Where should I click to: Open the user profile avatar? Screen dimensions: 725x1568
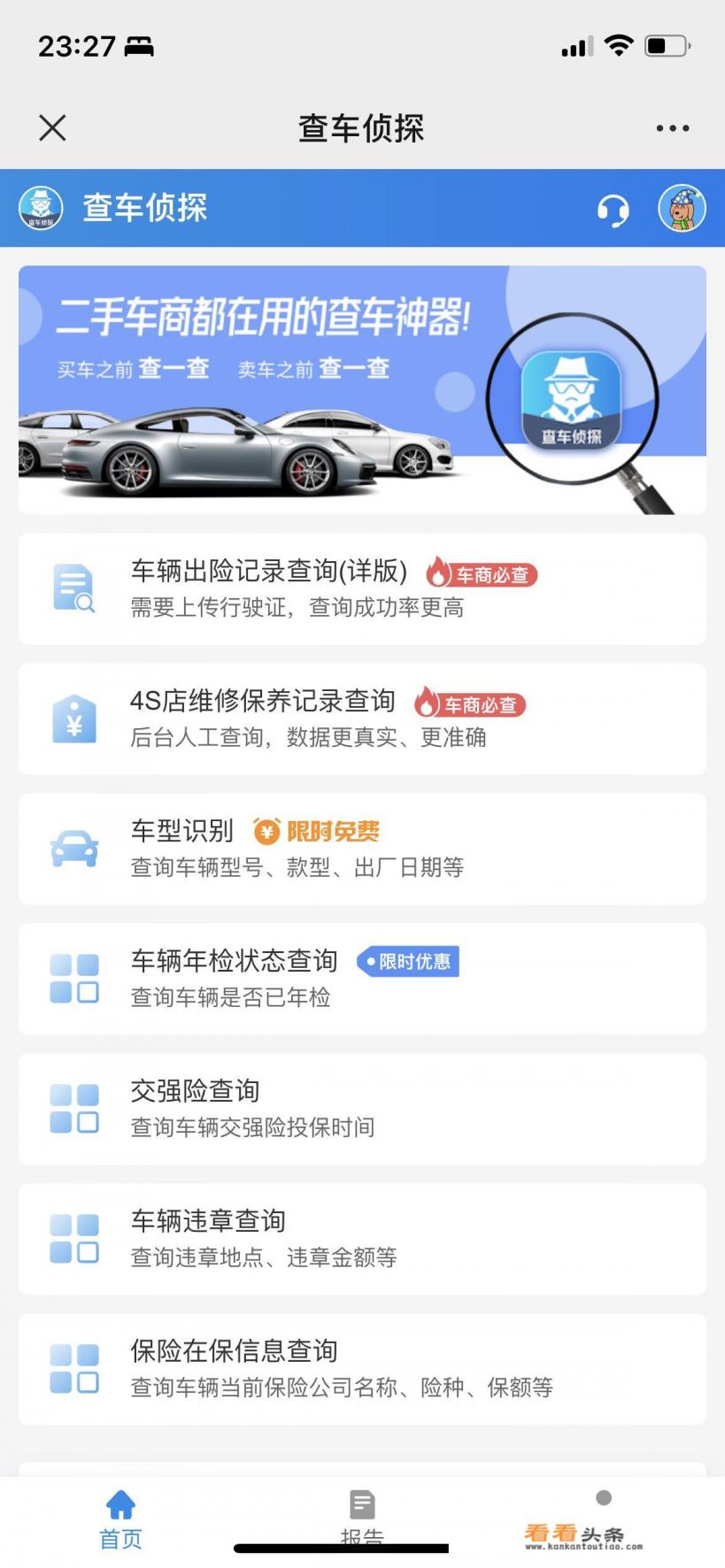point(682,209)
